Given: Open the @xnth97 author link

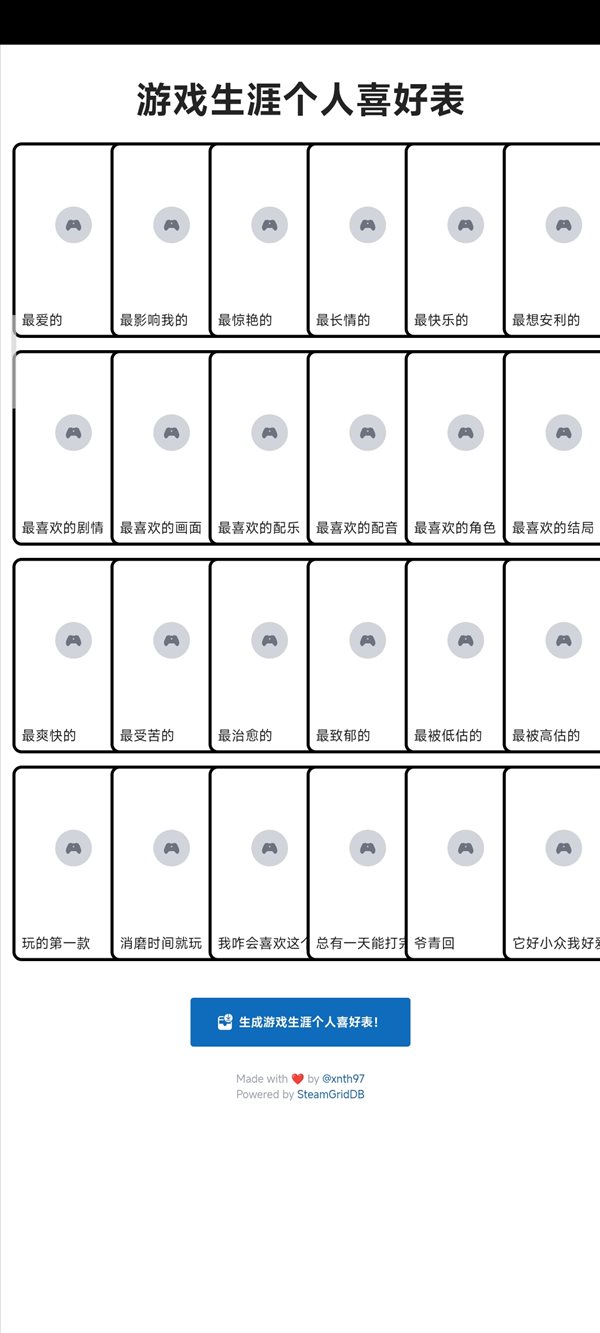Looking at the screenshot, I should [x=343, y=1078].
